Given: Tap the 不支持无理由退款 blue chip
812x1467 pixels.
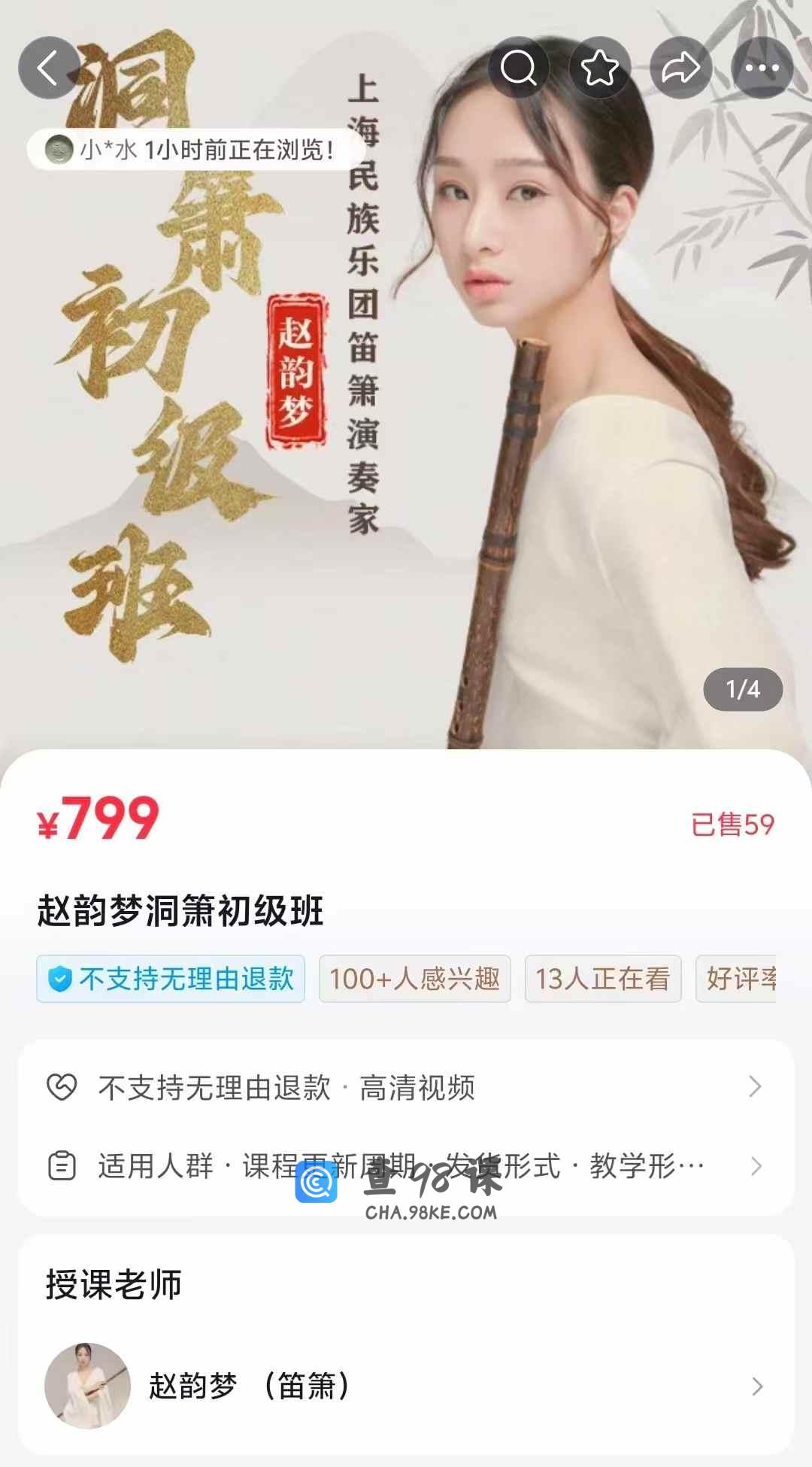Looking at the screenshot, I should click(171, 979).
